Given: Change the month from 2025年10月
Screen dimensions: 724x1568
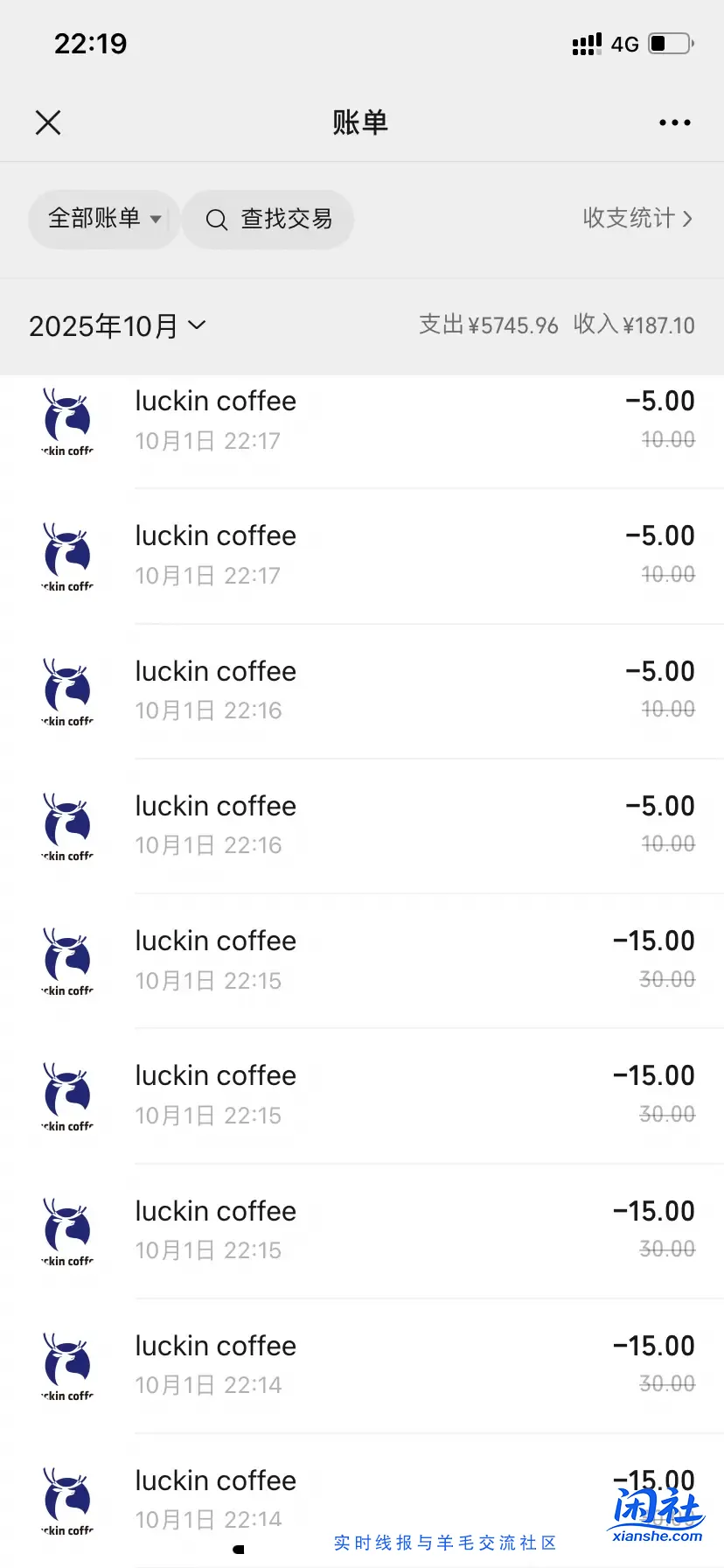Looking at the screenshot, I should click(x=117, y=326).
